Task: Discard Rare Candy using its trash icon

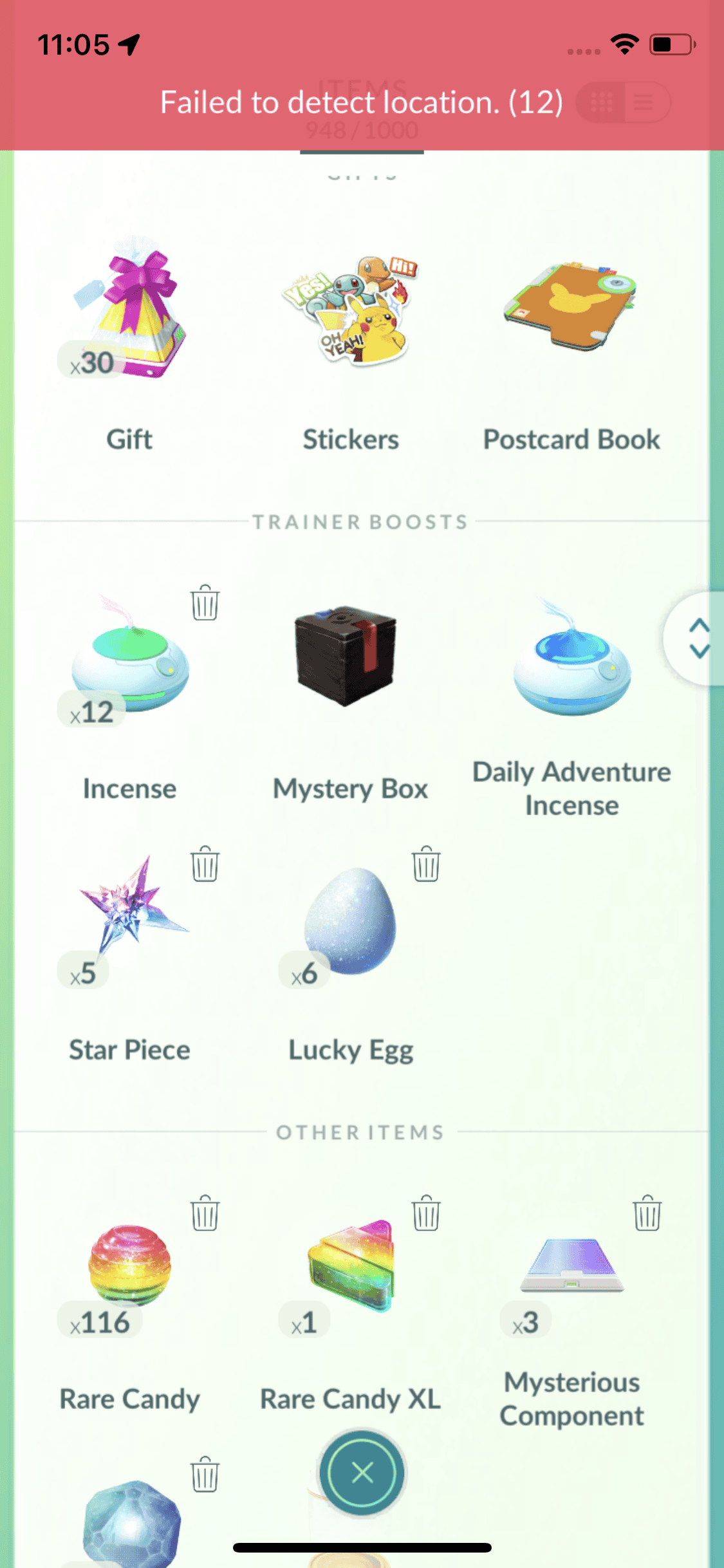Action: [205, 1213]
